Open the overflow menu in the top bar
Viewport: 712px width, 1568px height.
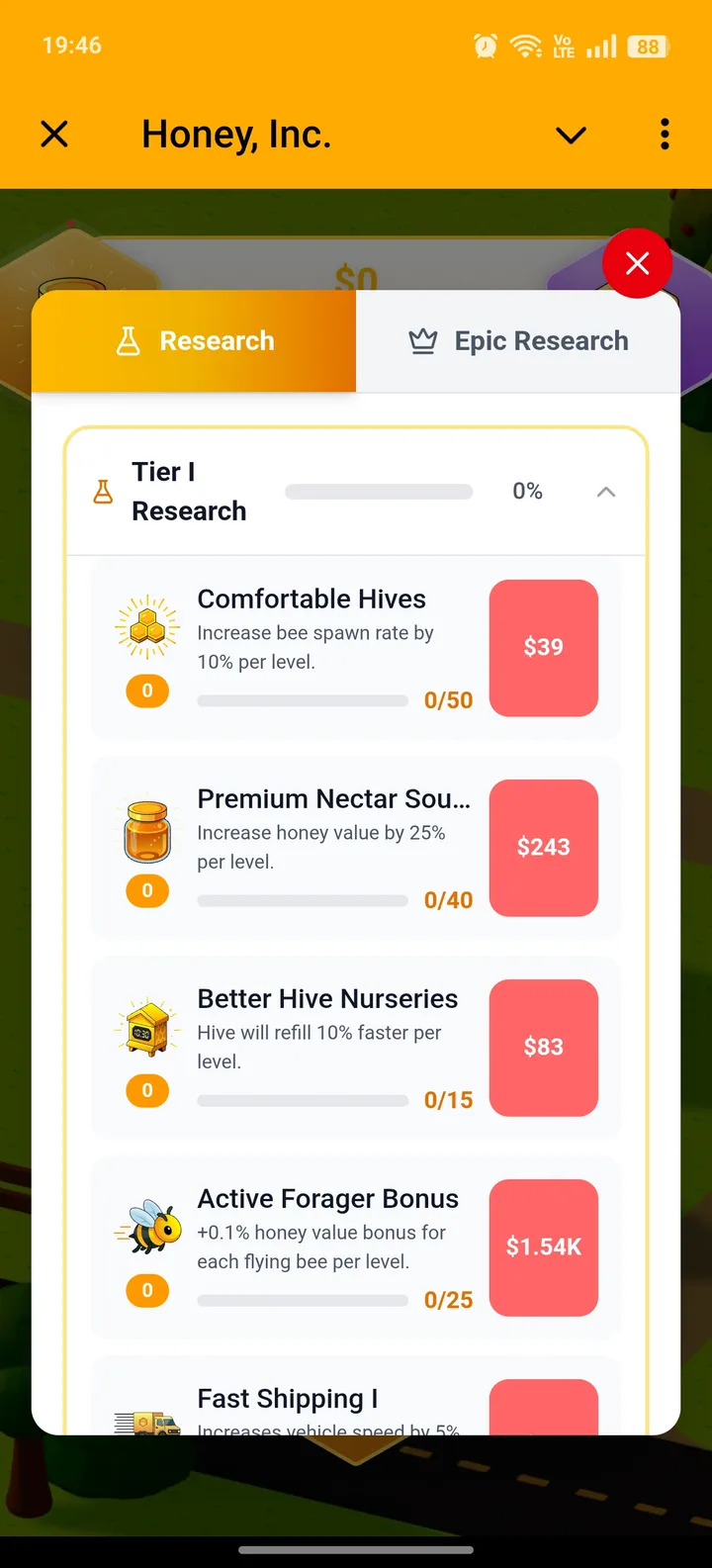(x=664, y=134)
